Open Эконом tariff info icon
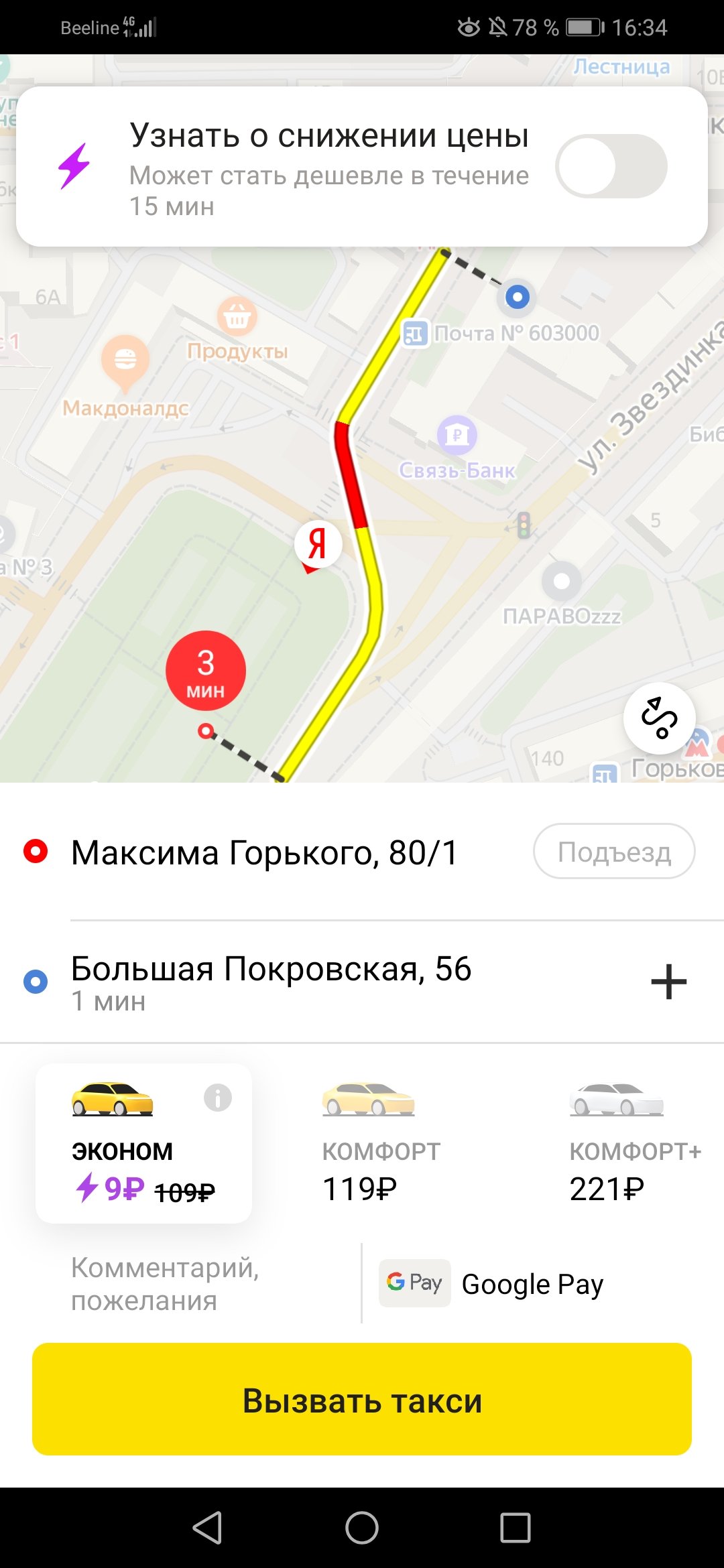Screen dimensions: 724x1568 coord(218,1098)
